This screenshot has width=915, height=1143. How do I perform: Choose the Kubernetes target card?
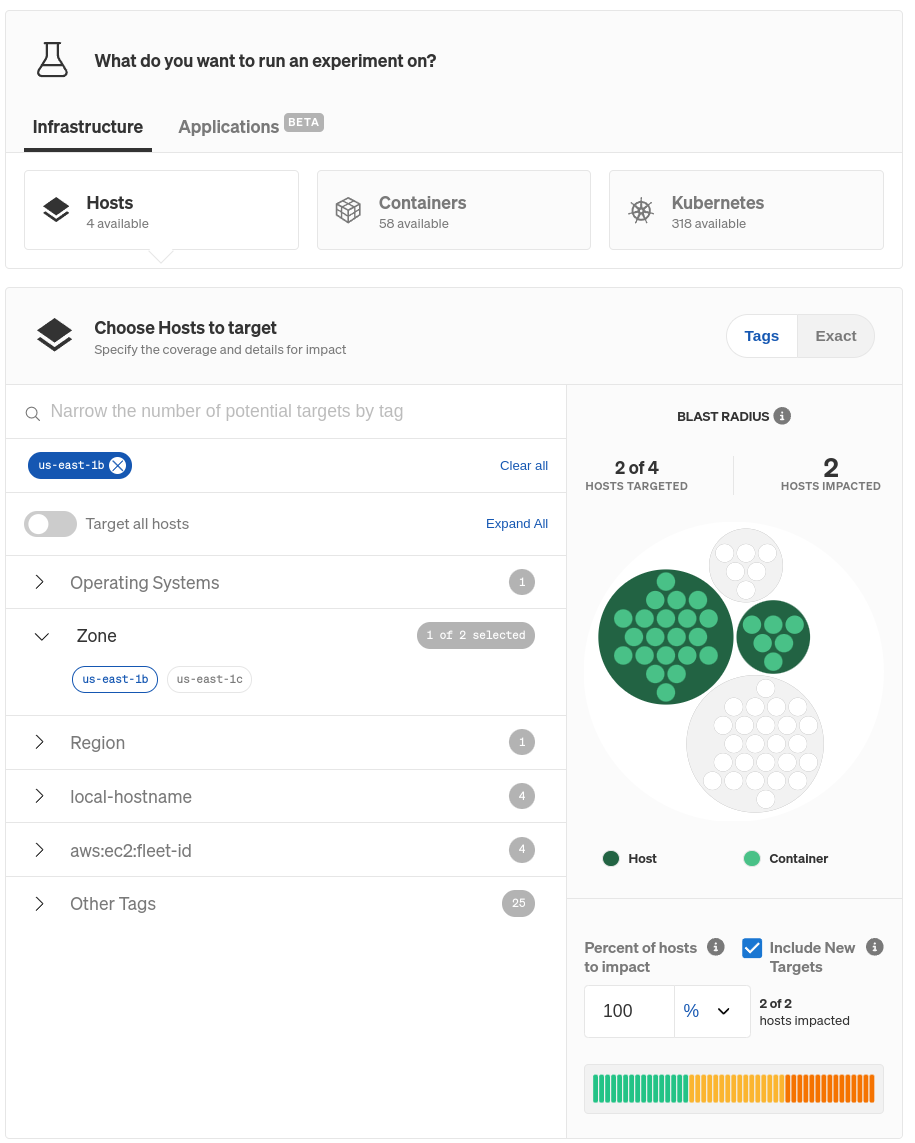coord(746,210)
